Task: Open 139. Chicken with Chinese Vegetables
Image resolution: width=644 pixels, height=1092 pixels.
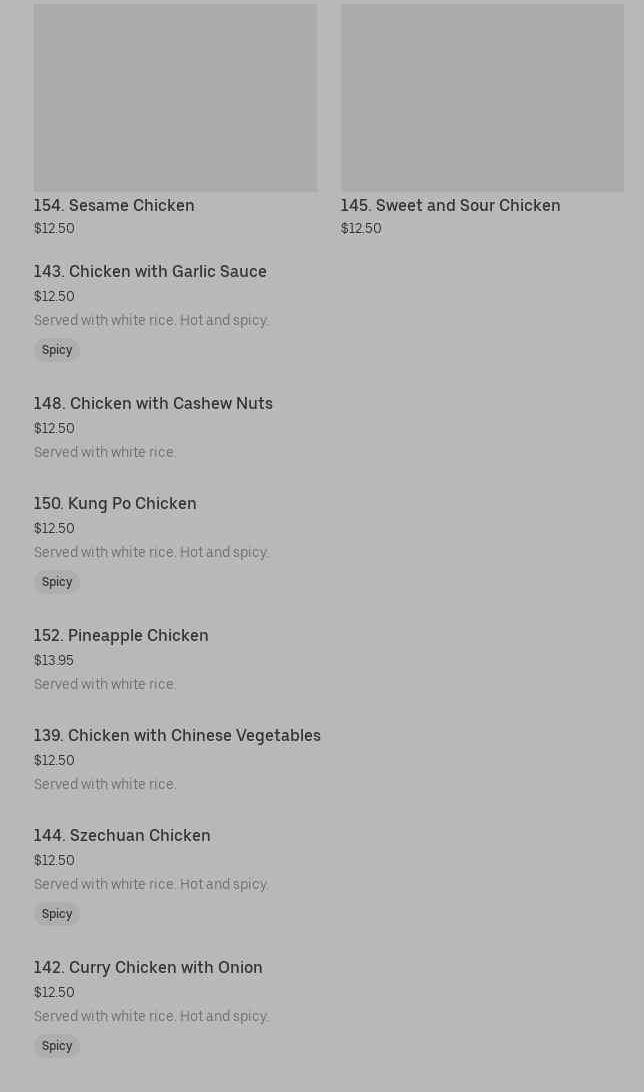Action: [177, 736]
